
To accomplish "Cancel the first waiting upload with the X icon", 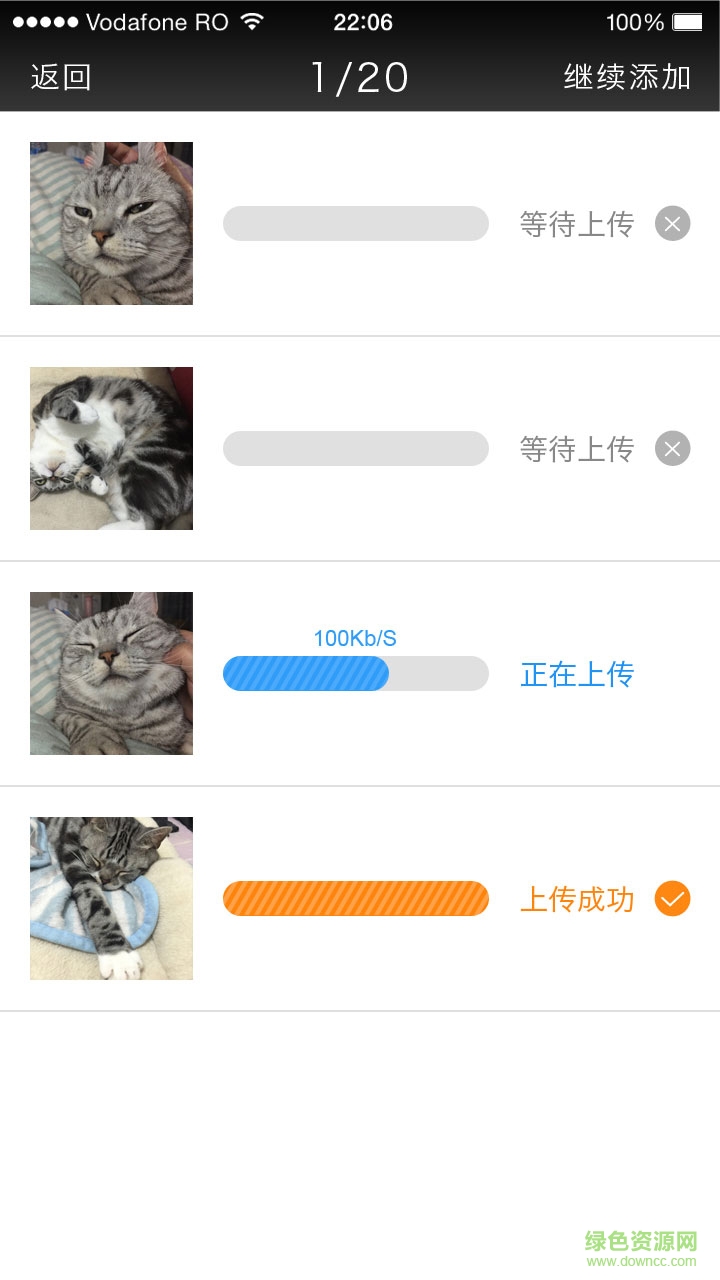I will tap(672, 223).
